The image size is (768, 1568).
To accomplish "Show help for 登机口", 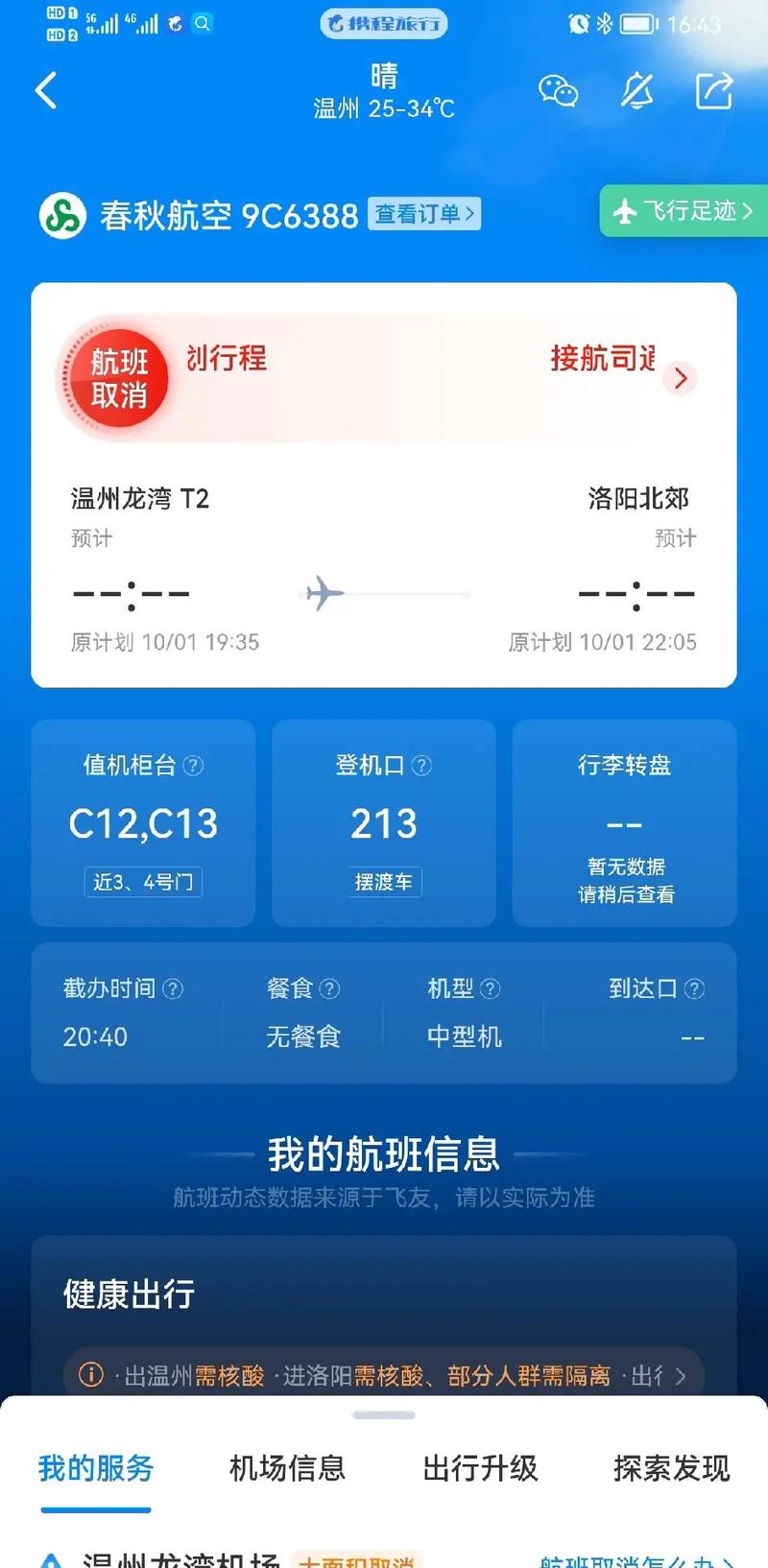I will (x=421, y=766).
